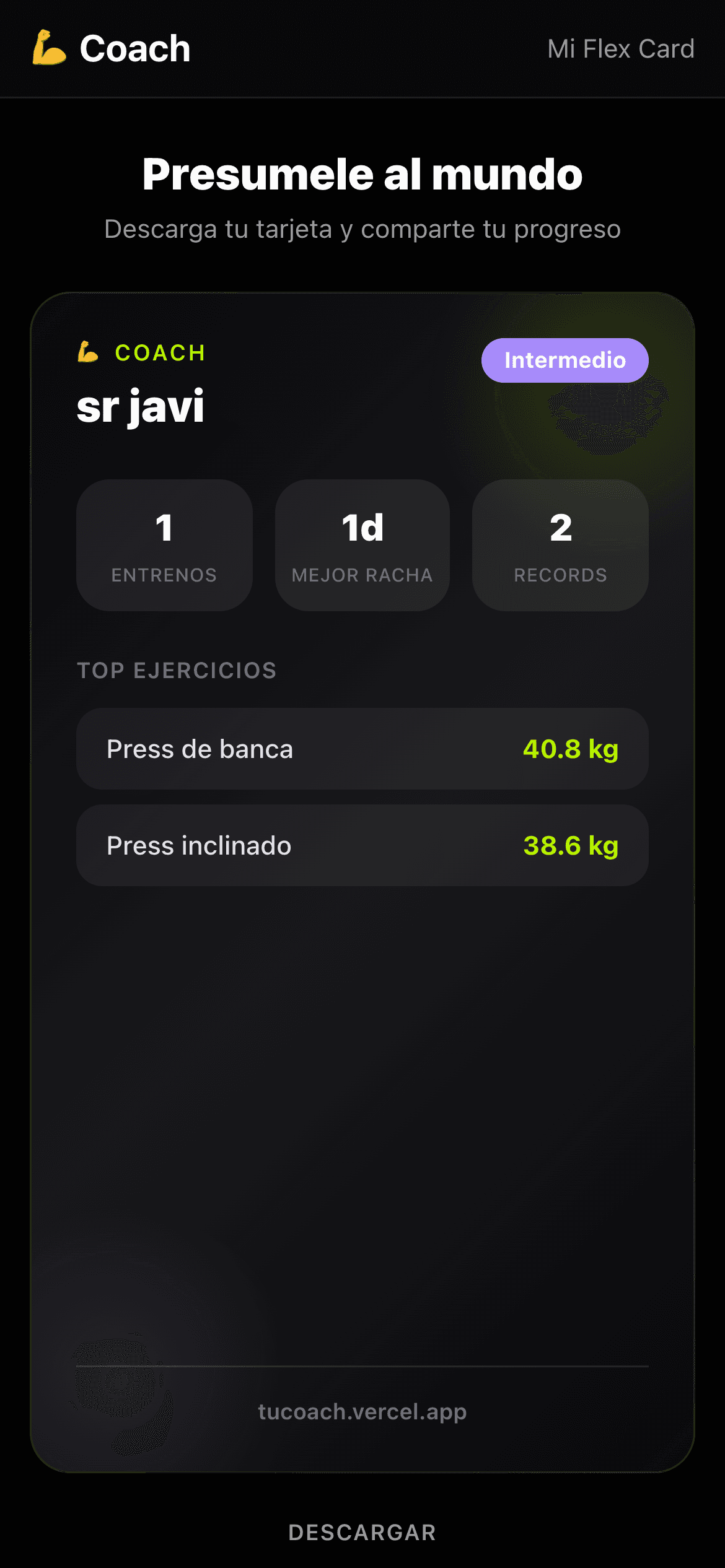Tap the DESCARGAR button

click(x=362, y=1532)
